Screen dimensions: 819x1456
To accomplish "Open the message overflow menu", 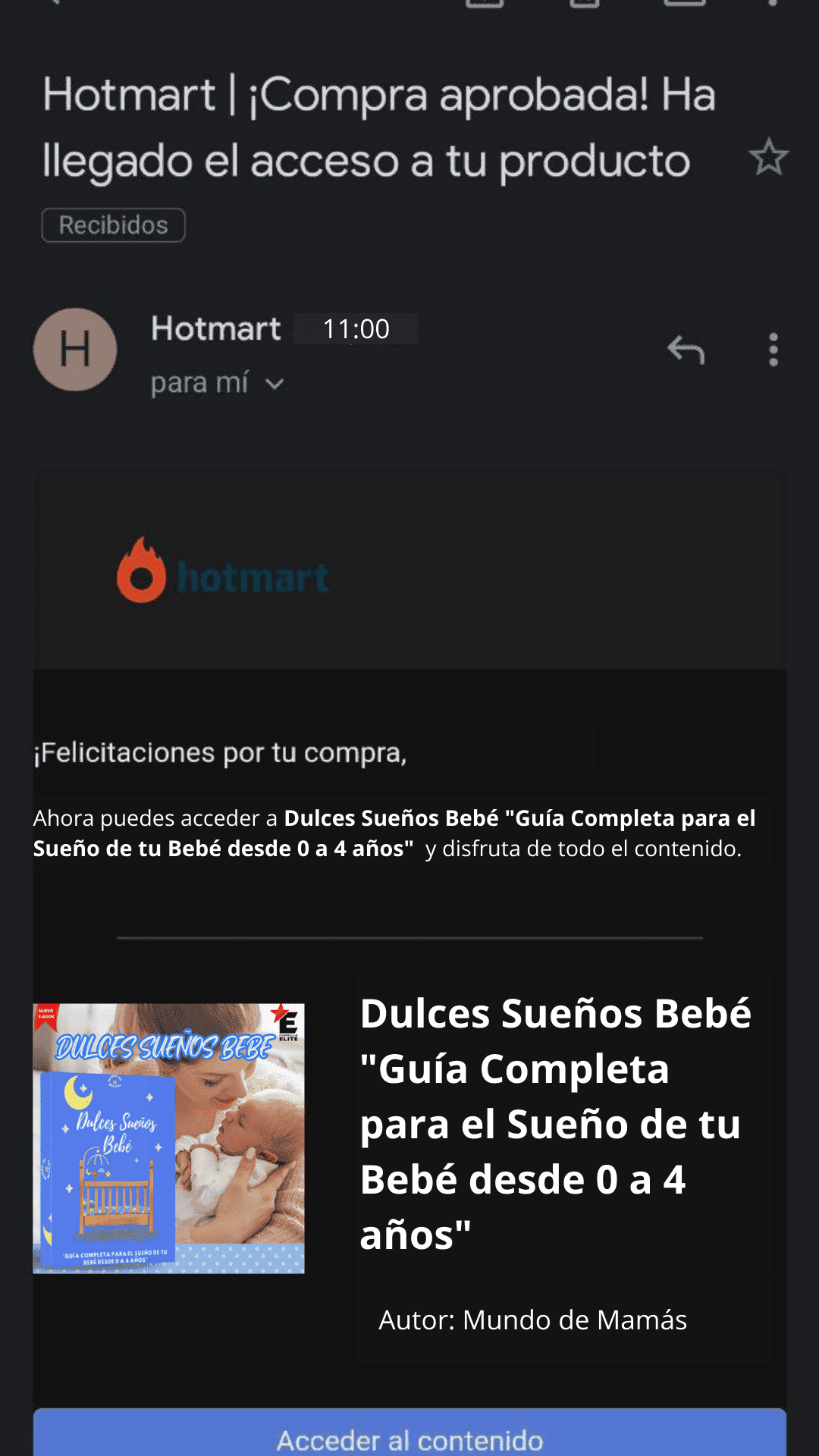I will (x=773, y=350).
